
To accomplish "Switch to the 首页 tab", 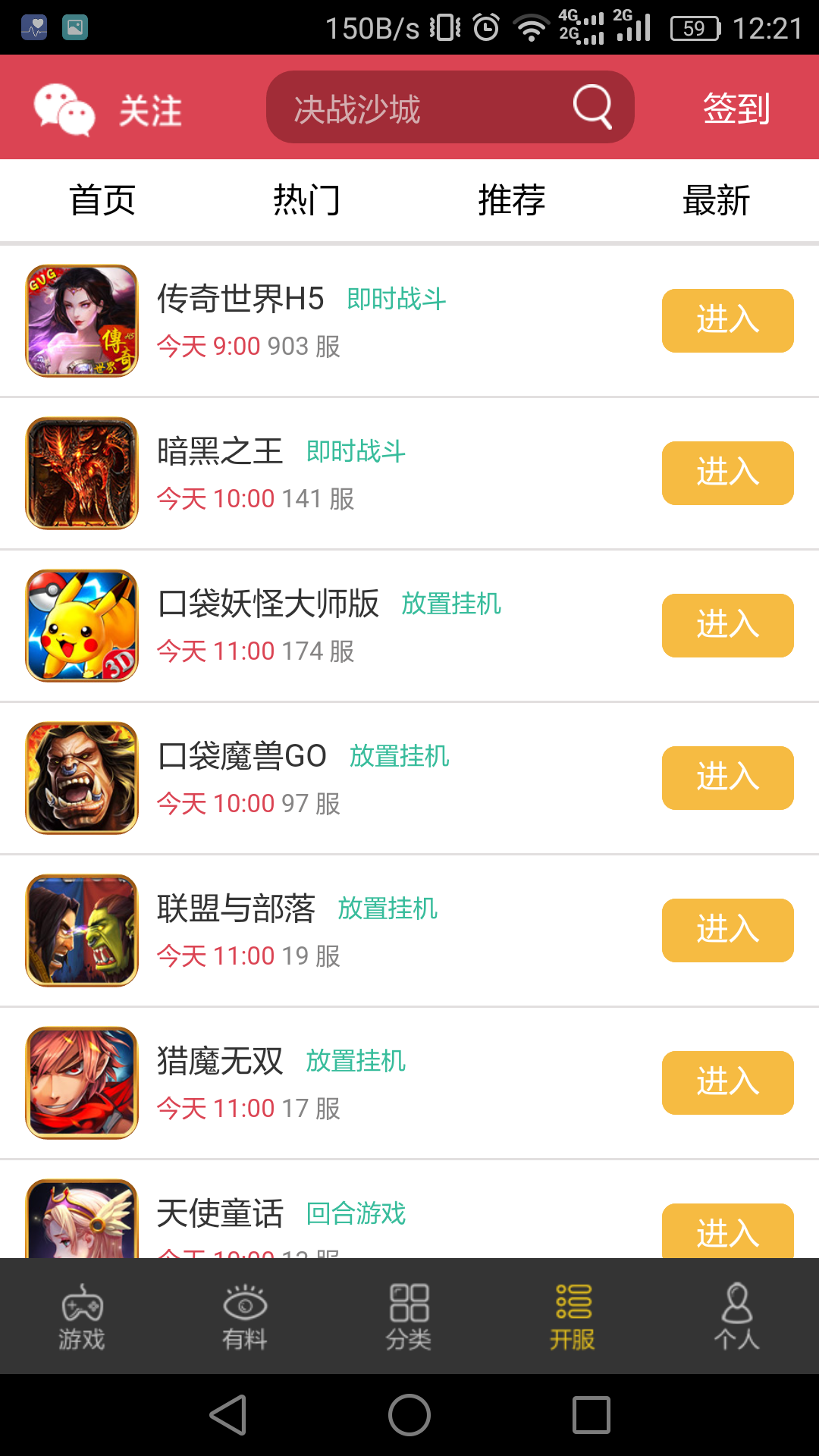I will [102, 201].
